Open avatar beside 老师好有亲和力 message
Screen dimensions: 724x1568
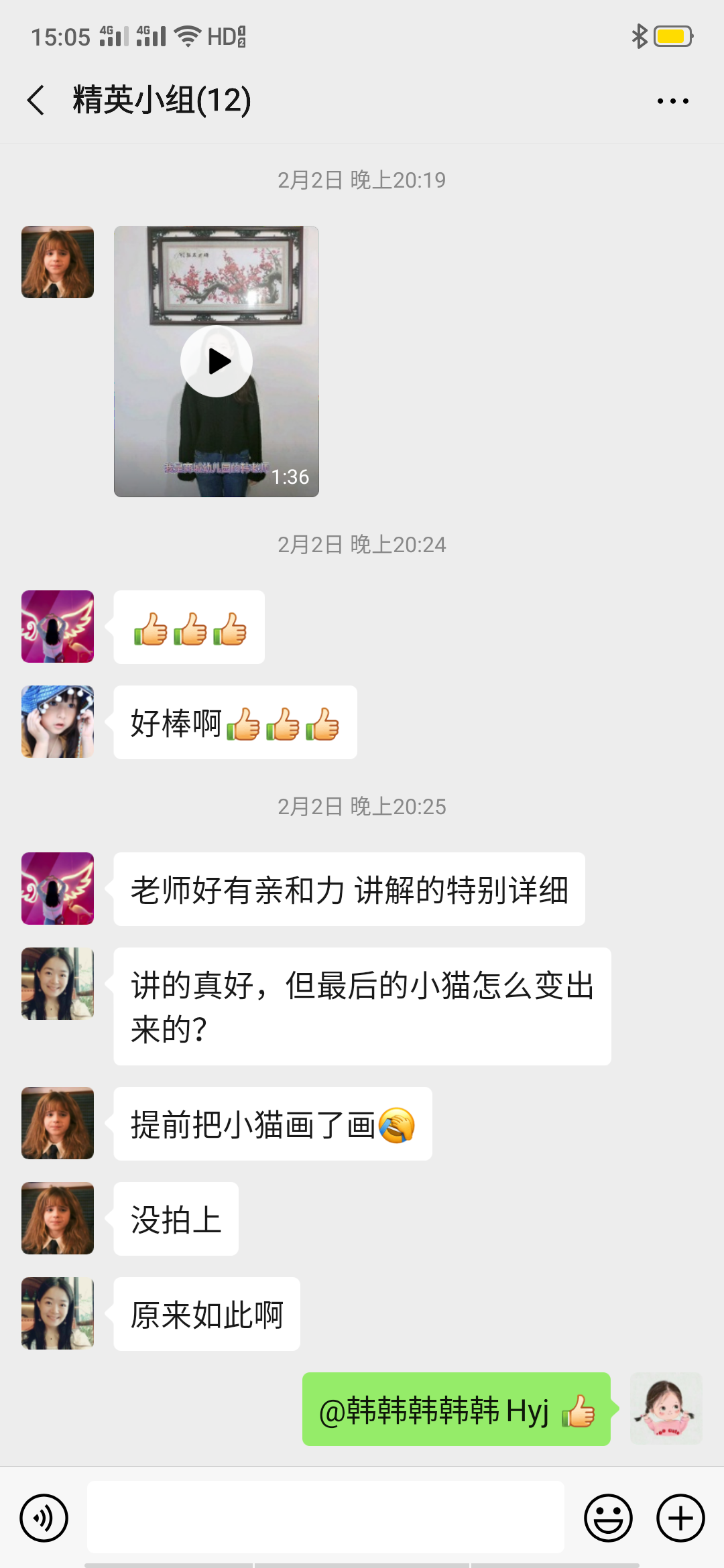pyautogui.click(x=58, y=889)
